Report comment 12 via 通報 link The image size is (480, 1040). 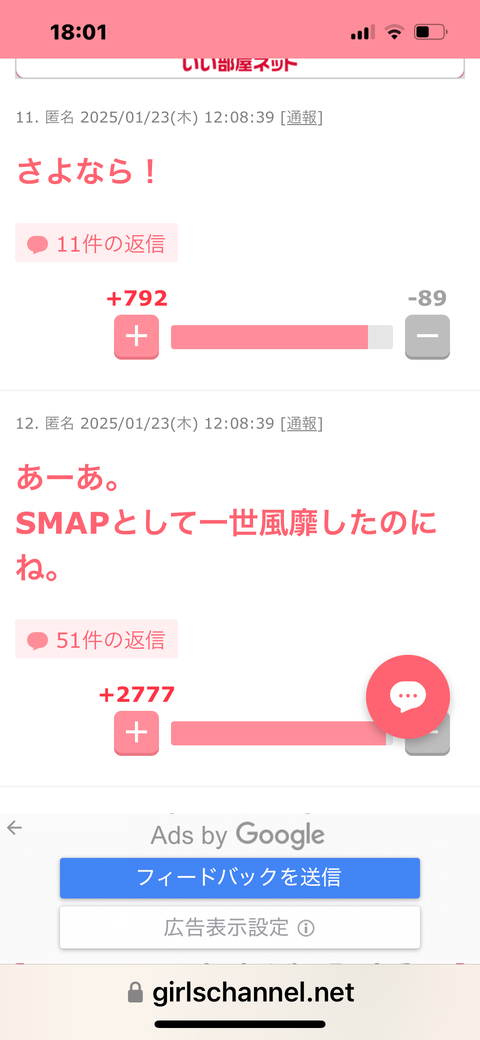pos(302,423)
